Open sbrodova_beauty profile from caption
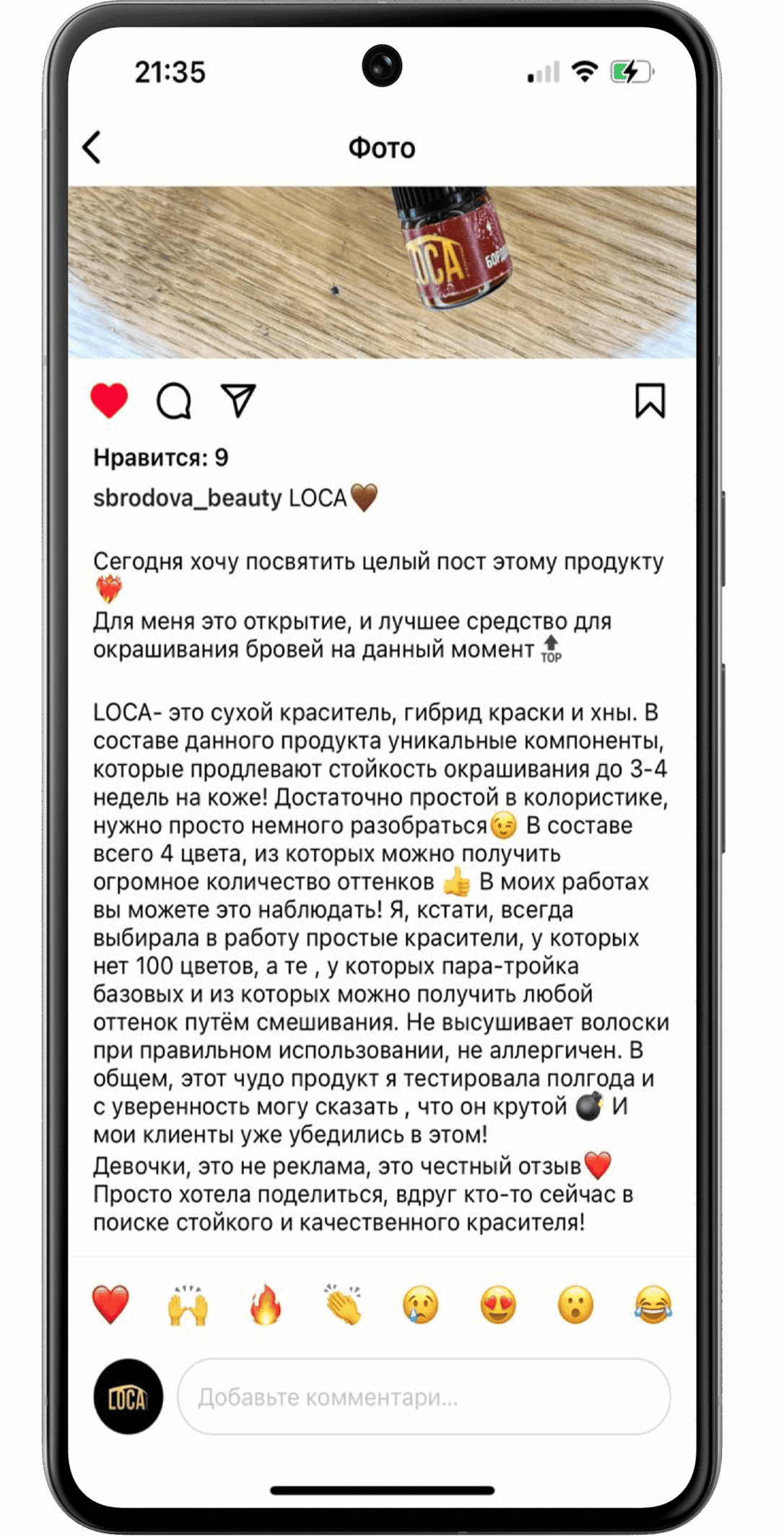This screenshot has height=1536, width=784. click(187, 498)
